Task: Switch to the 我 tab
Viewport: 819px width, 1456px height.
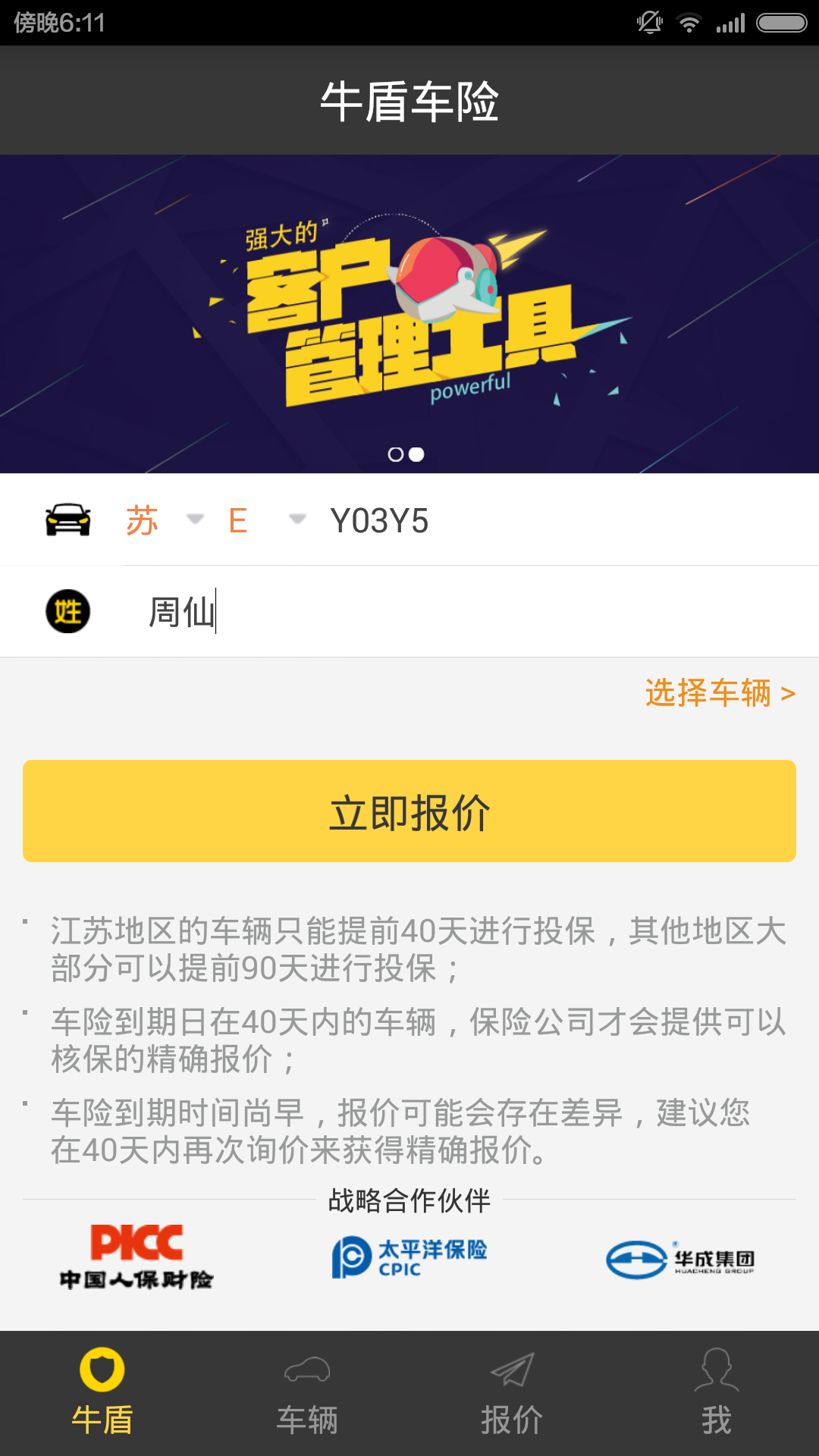Action: pyautogui.click(x=717, y=1394)
